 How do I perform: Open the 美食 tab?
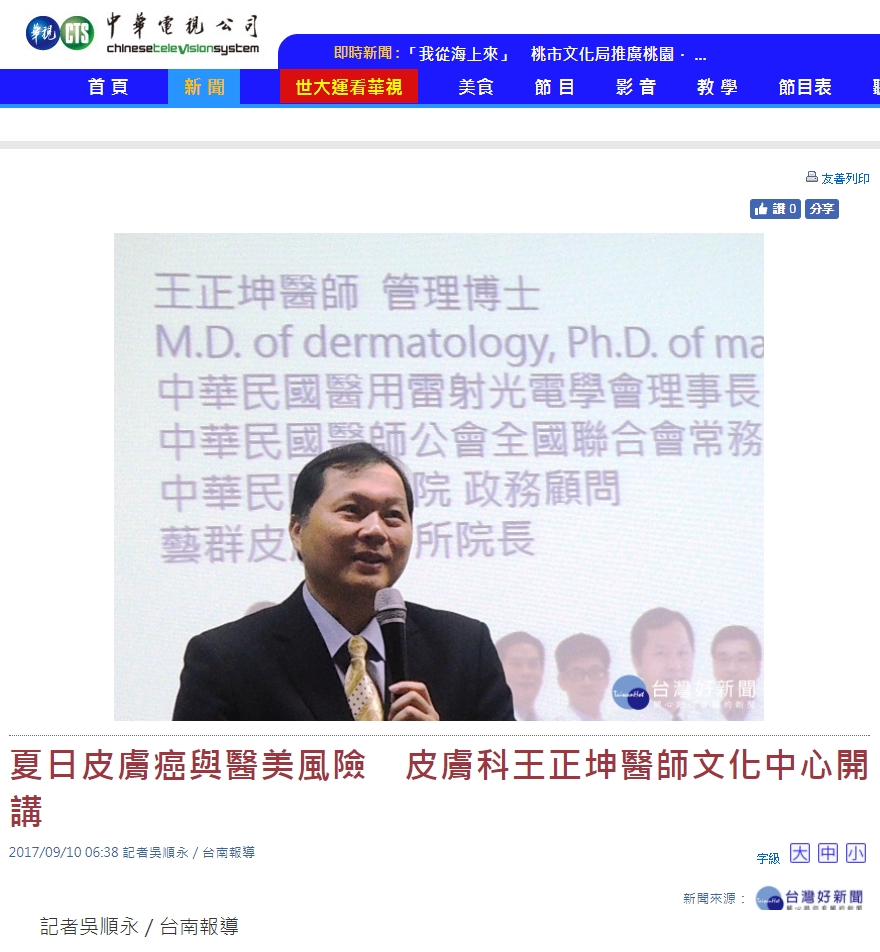[476, 87]
